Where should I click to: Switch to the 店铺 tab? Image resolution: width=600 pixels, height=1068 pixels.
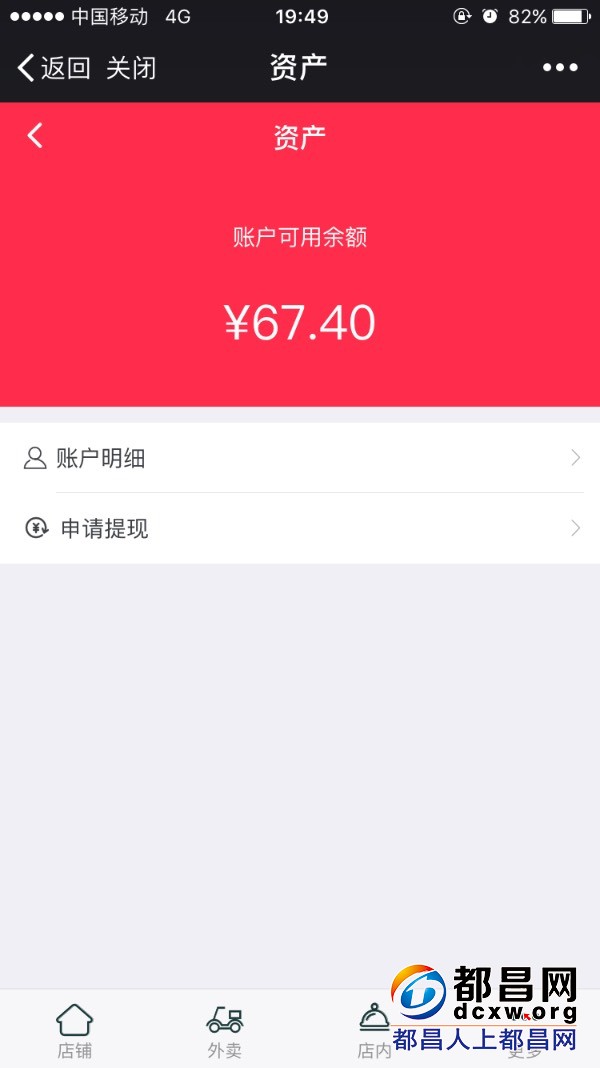[75, 1030]
